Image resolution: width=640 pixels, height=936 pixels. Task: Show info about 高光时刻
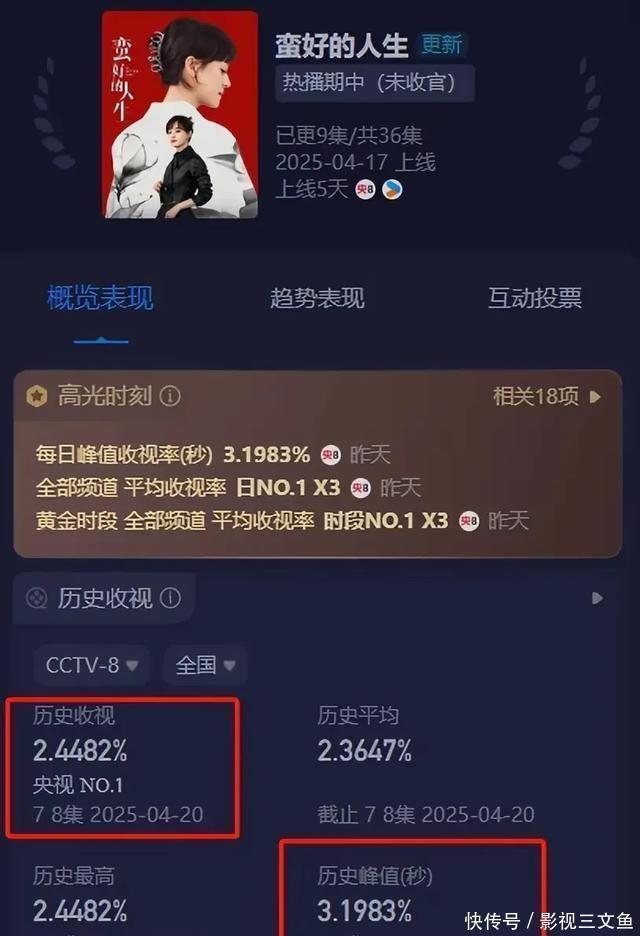pos(170,396)
